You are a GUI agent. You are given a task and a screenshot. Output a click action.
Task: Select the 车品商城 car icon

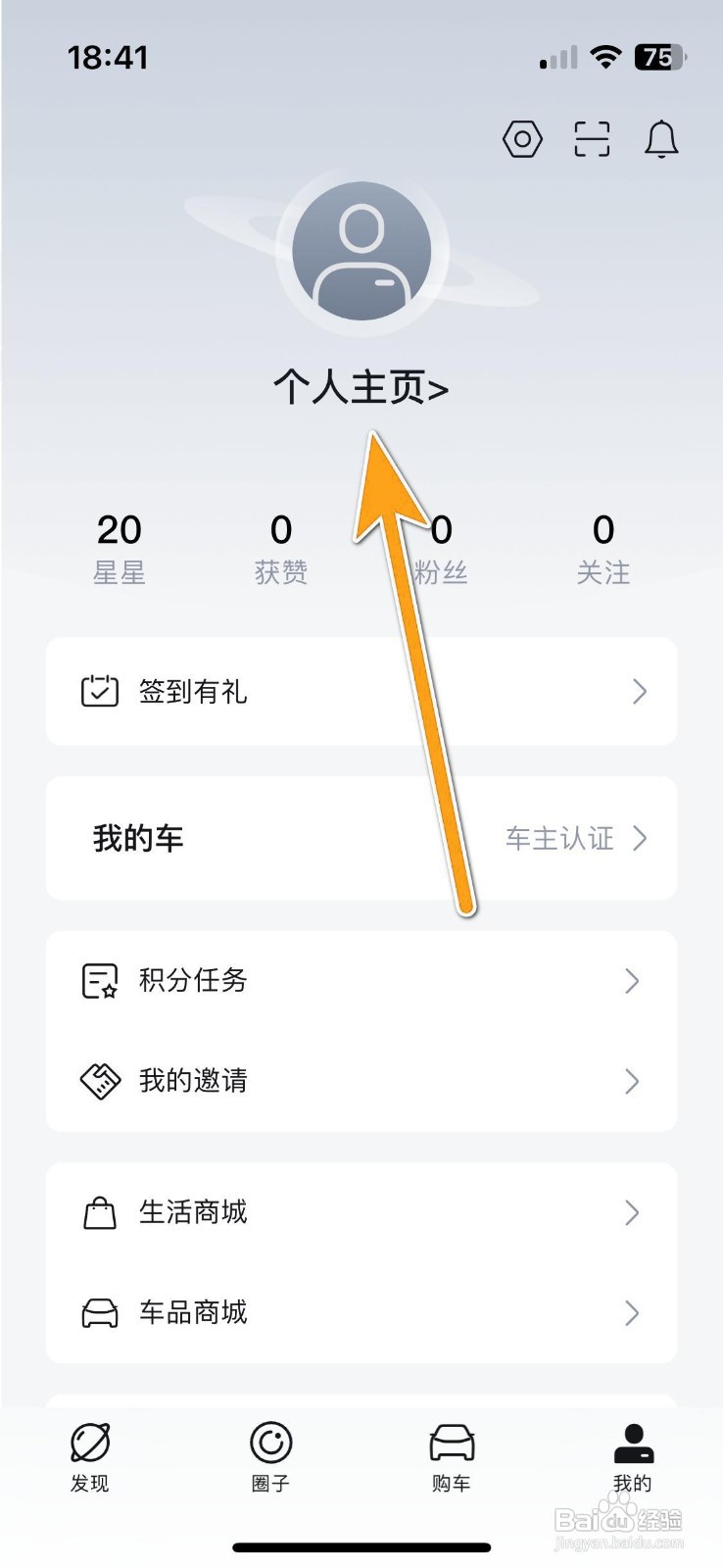[x=98, y=1313]
